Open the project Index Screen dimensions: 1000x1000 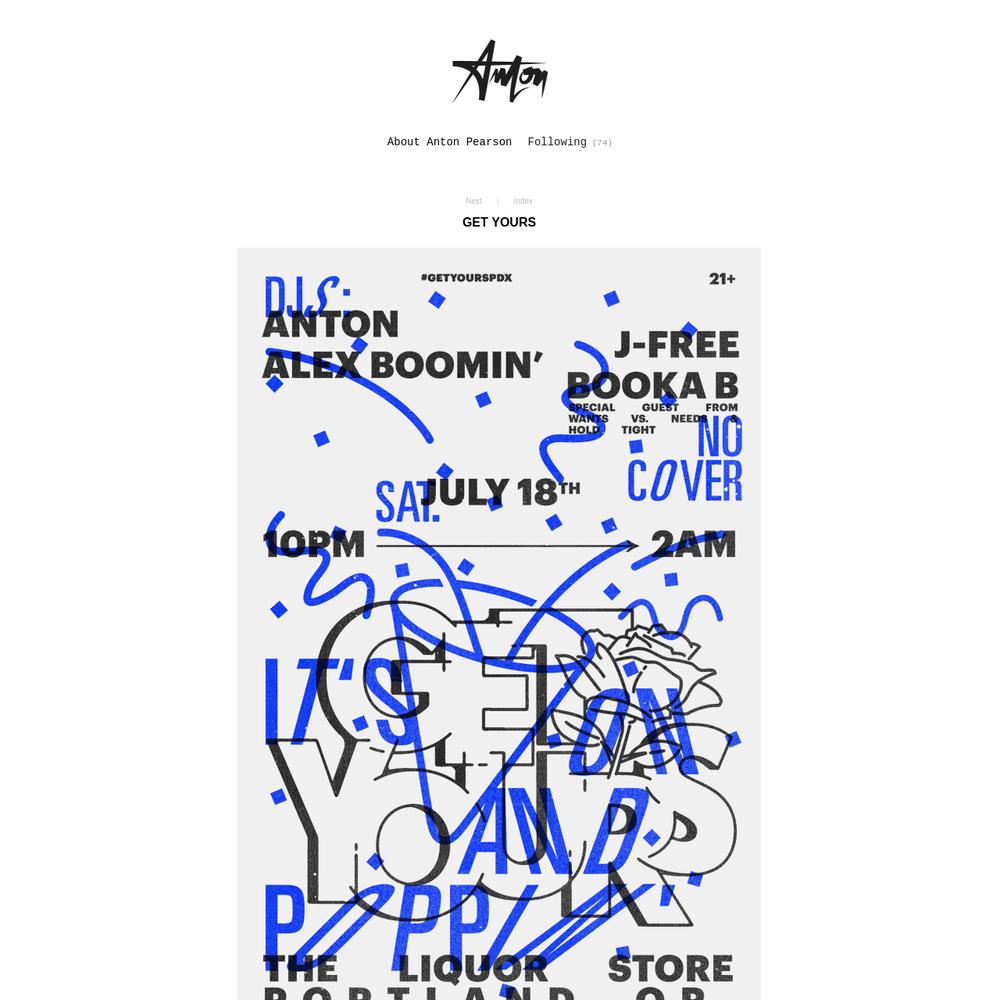tap(523, 201)
